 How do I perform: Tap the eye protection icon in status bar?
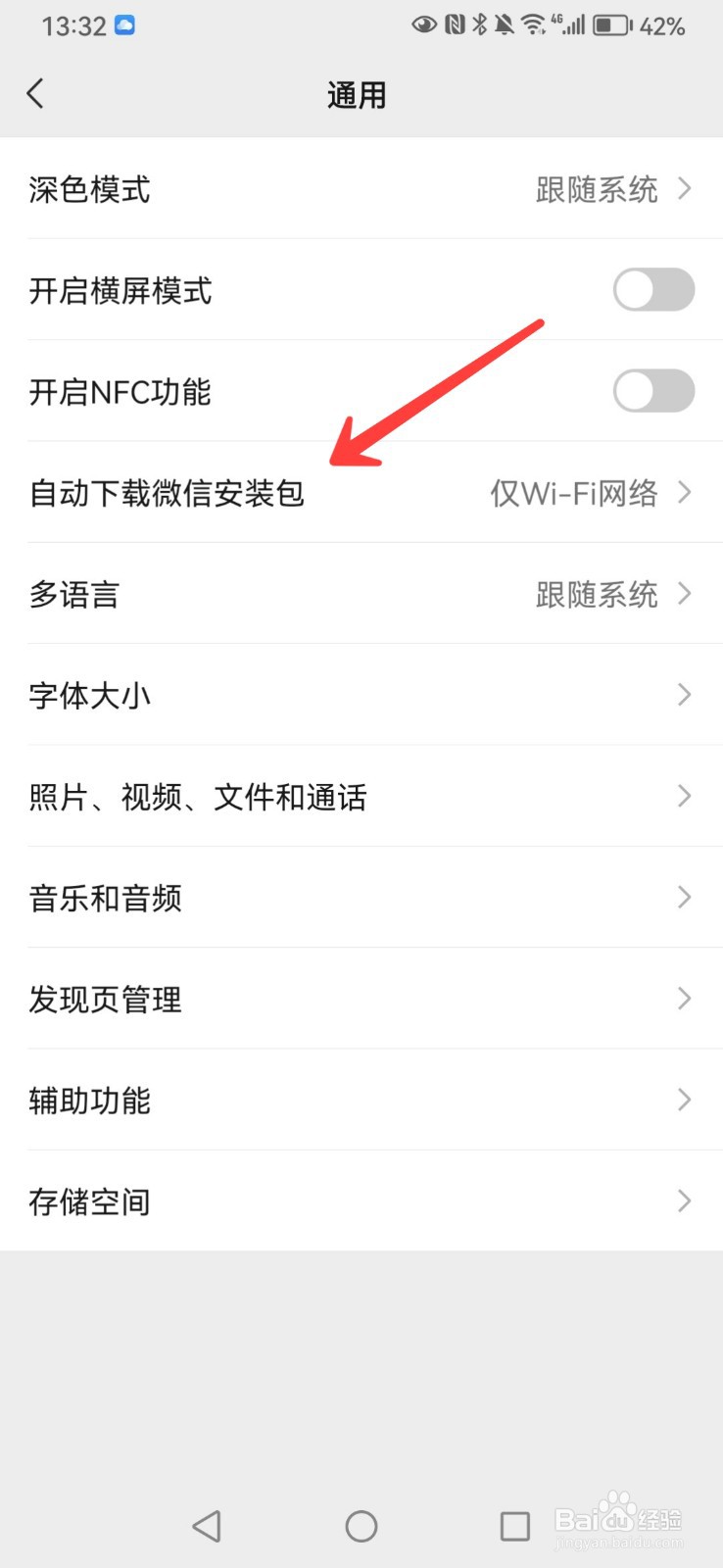pos(423,25)
